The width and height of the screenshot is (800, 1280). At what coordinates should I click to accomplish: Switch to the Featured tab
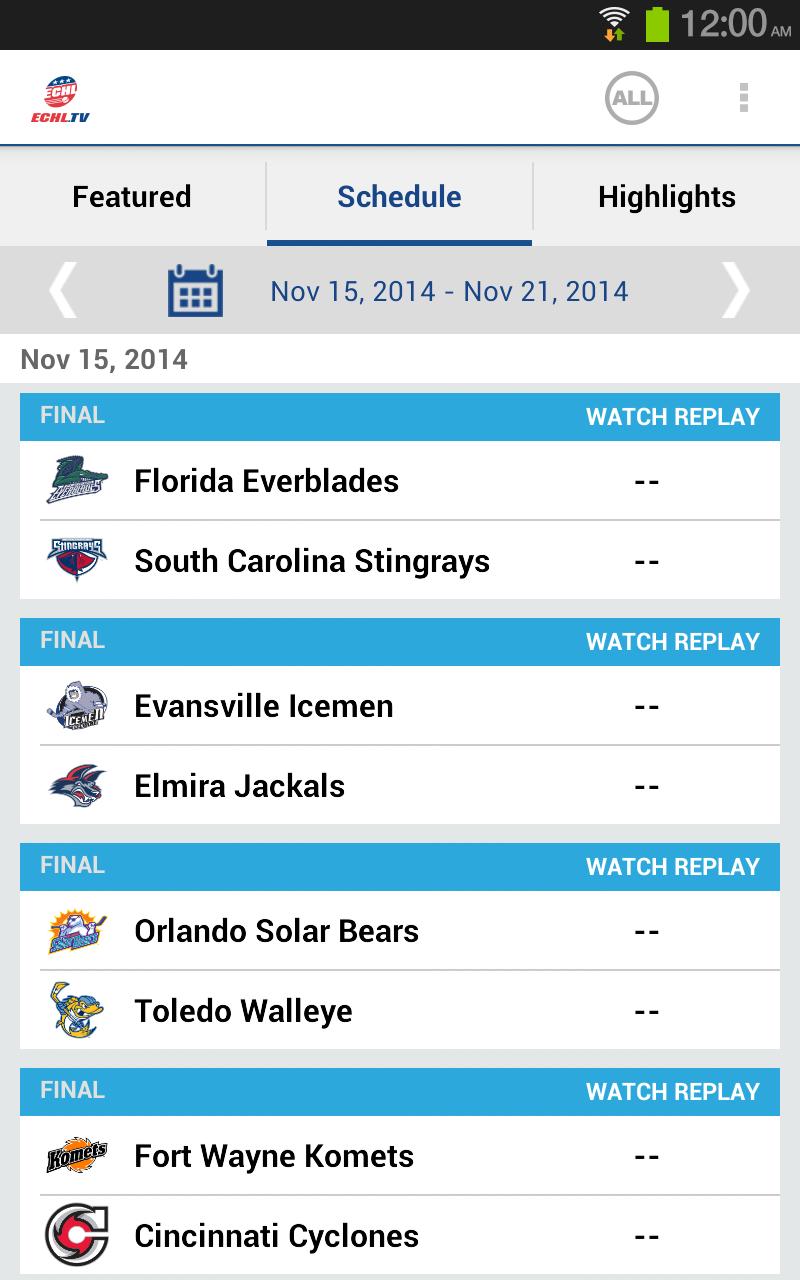pos(131,197)
